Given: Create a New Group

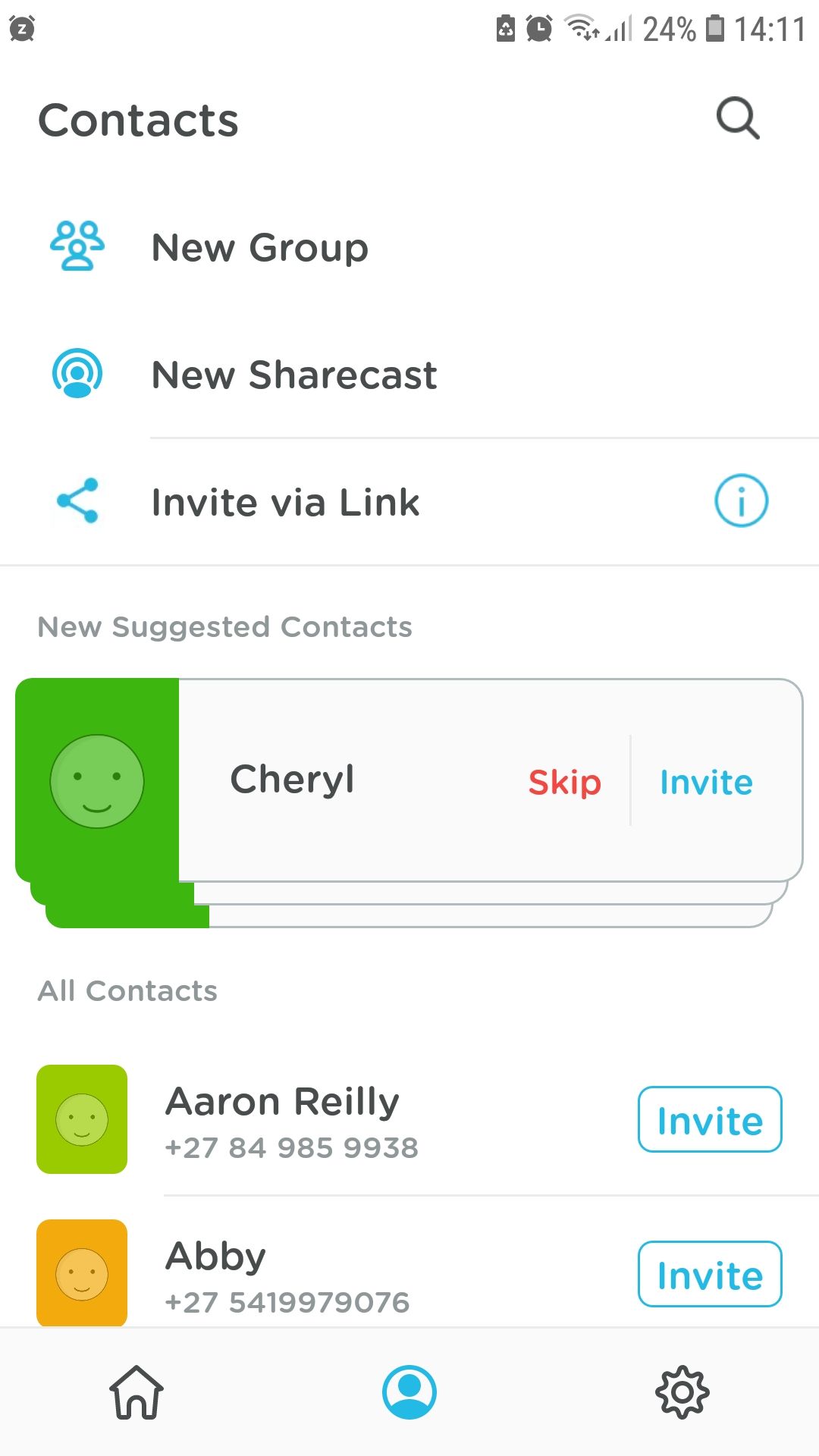Looking at the screenshot, I should pyautogui.click(x=260, y=248).
